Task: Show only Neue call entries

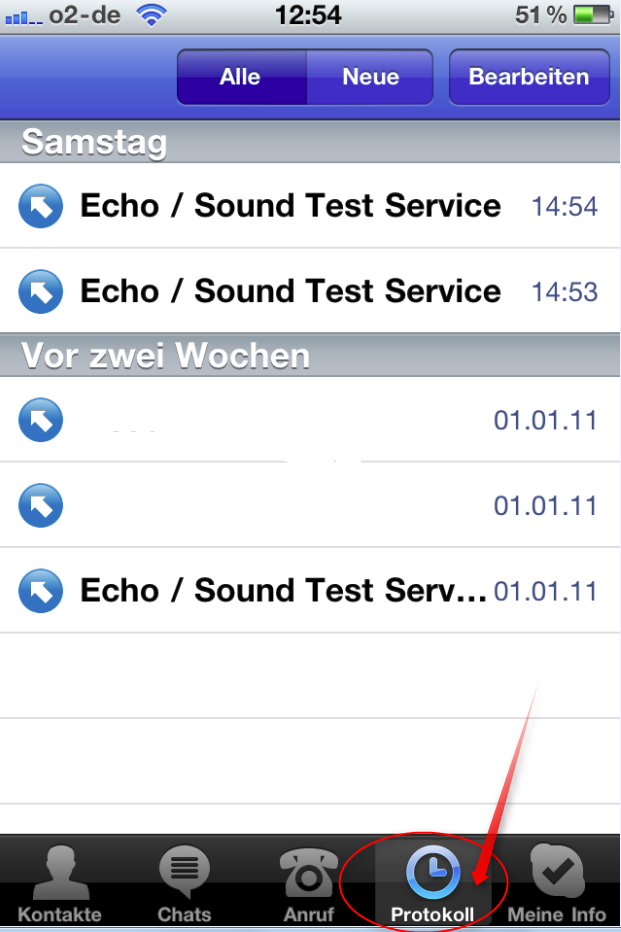Action: [370, 77]
